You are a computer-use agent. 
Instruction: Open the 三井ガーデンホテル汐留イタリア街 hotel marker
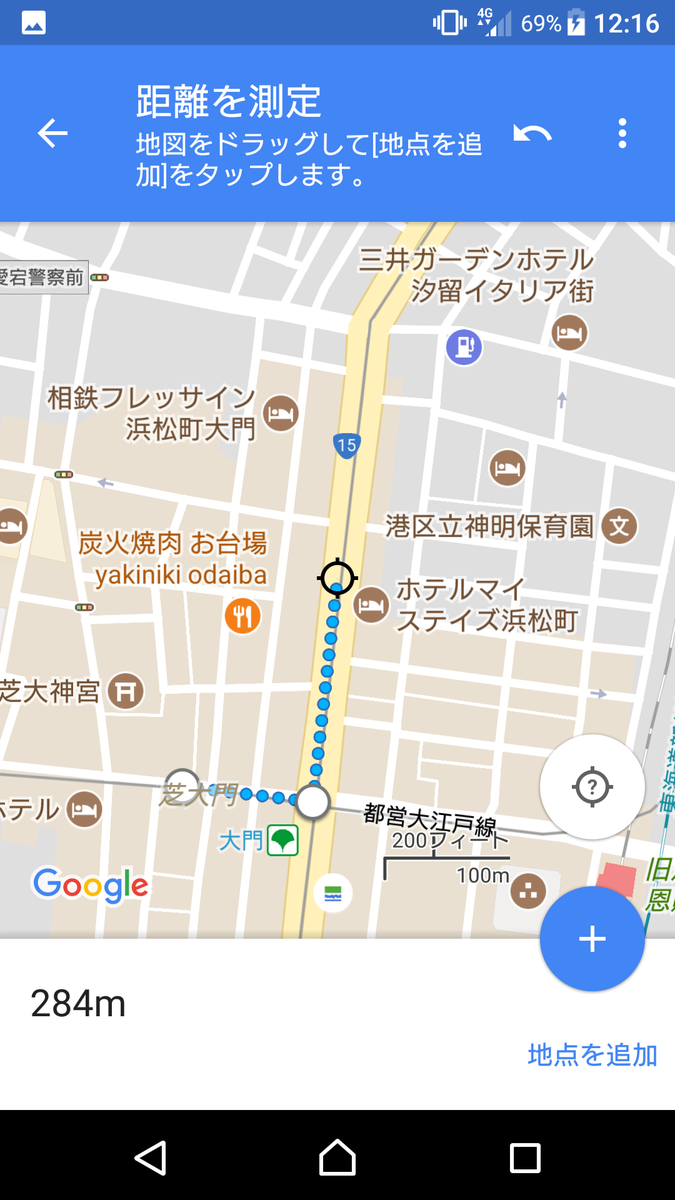click(569, 332)
